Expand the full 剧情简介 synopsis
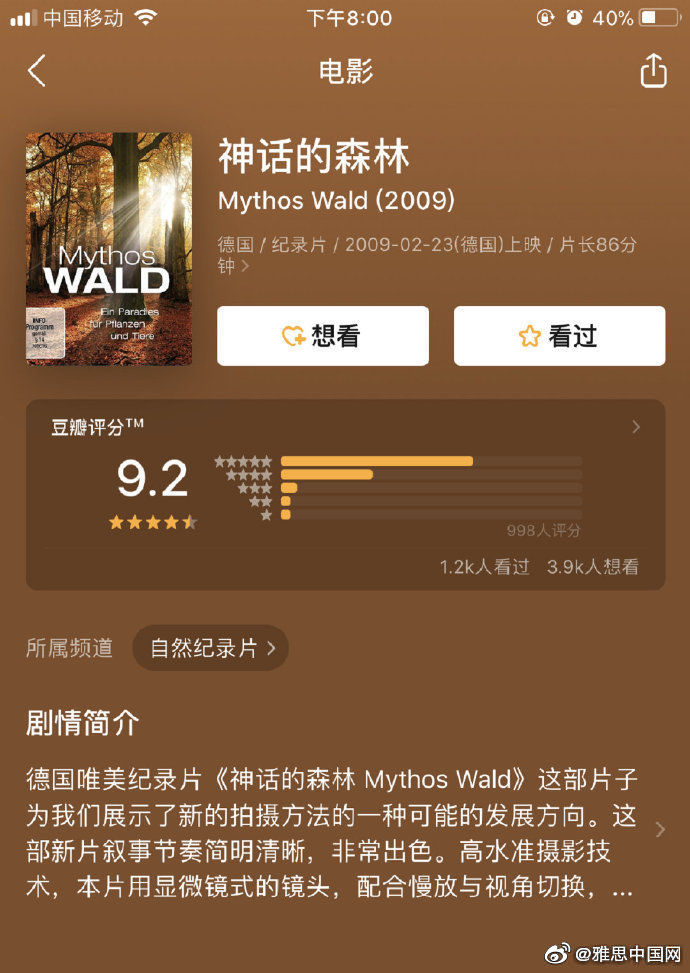Image resolution: width=690 pixels, height=973 pixels. [x=659, y=829]
